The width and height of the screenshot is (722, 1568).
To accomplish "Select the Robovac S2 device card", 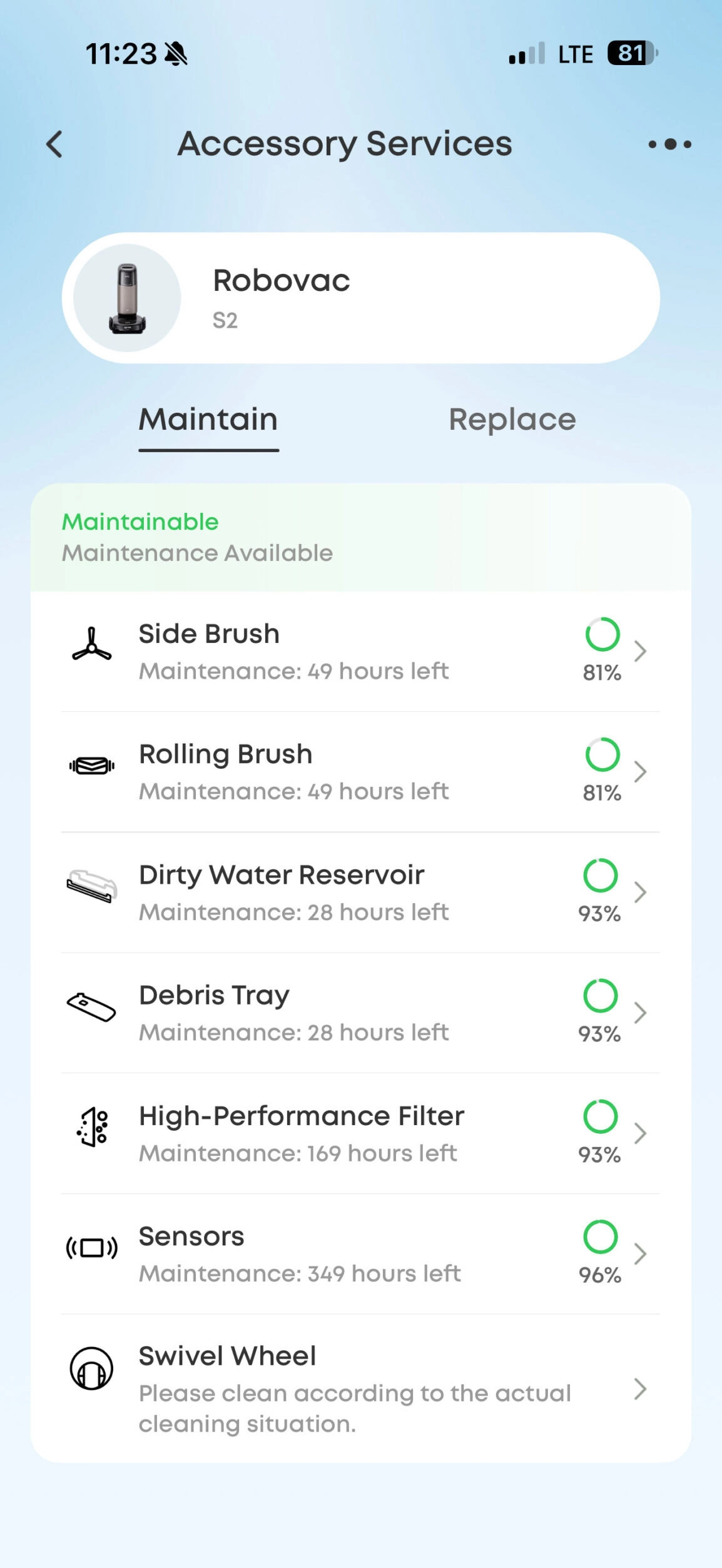I will click(360, 298).
